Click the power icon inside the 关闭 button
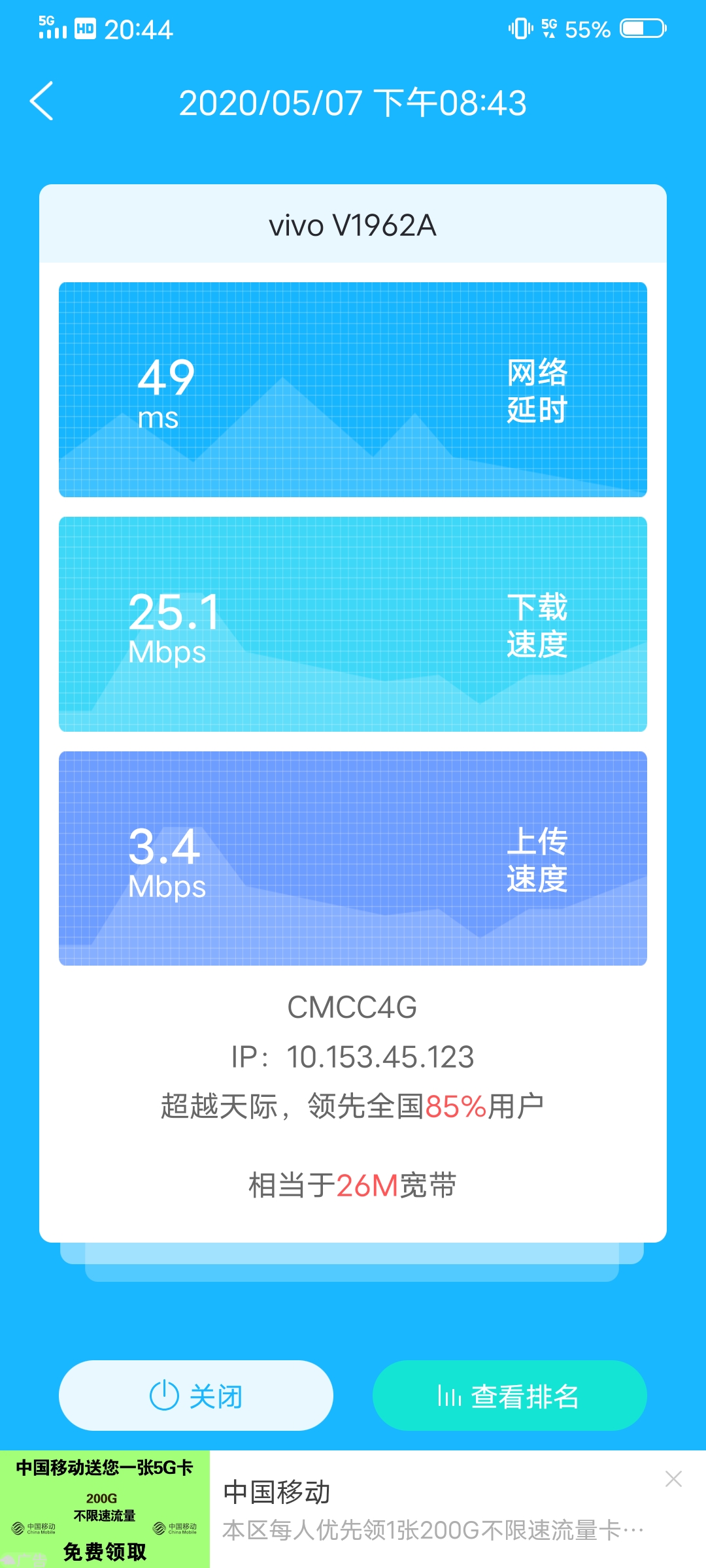Viewport: 706px width, 1568px height. coord(165,1396)
